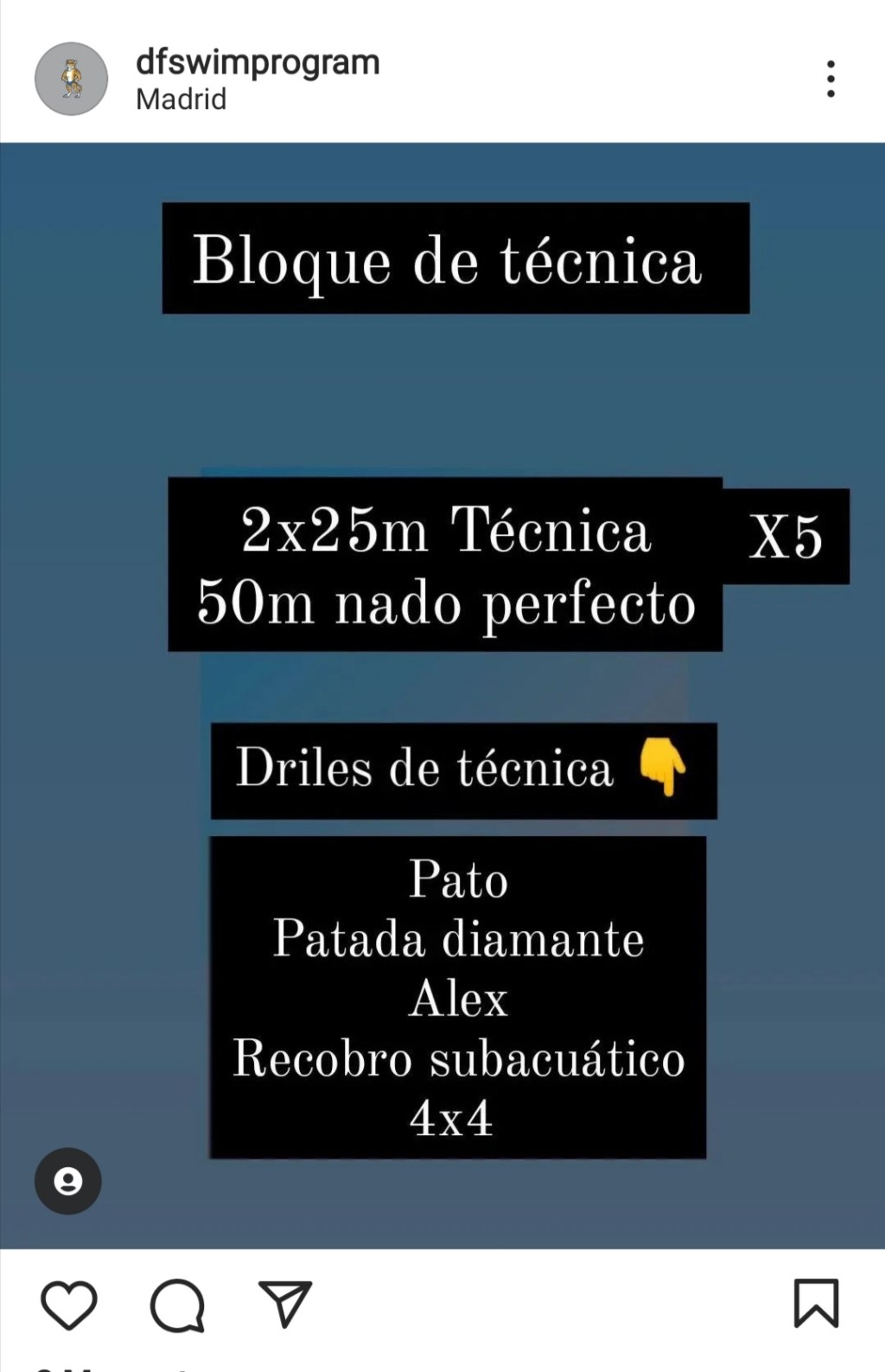Viewport: 885px width, 1372px height.
Task: Open the dfswimprogram username link
Action: pyautogui.click(x=258, y=62)
